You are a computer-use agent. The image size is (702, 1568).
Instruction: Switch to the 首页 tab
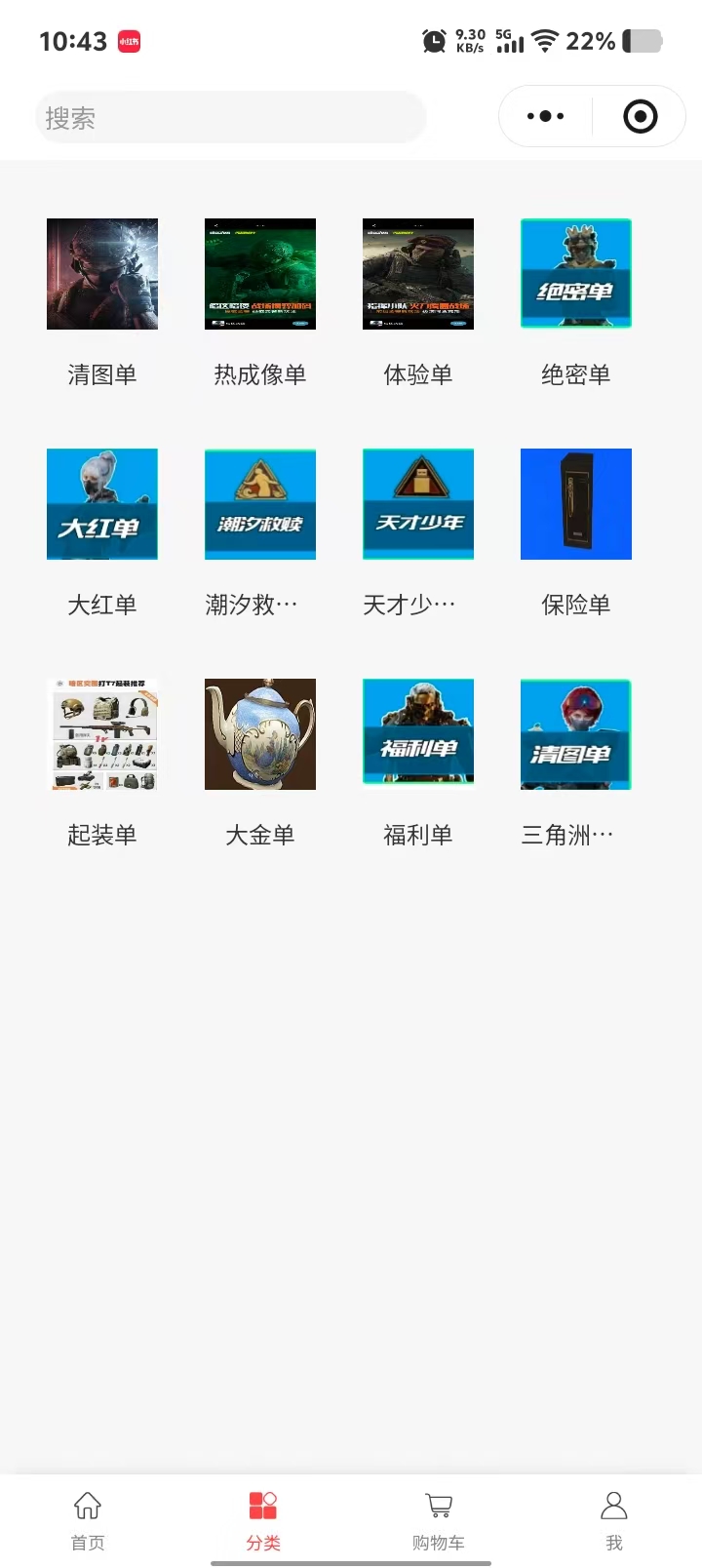click(x=88, y=1519)
